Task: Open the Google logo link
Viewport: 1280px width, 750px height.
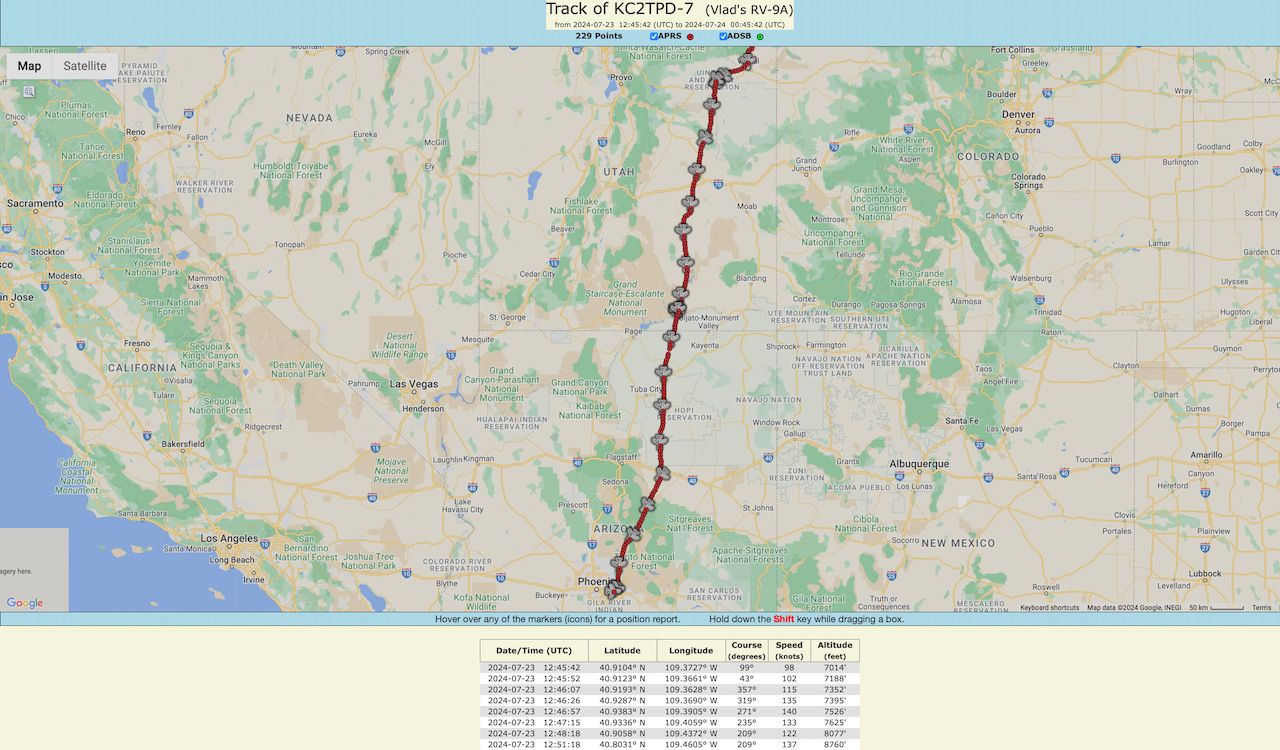Action: (25, 603)
